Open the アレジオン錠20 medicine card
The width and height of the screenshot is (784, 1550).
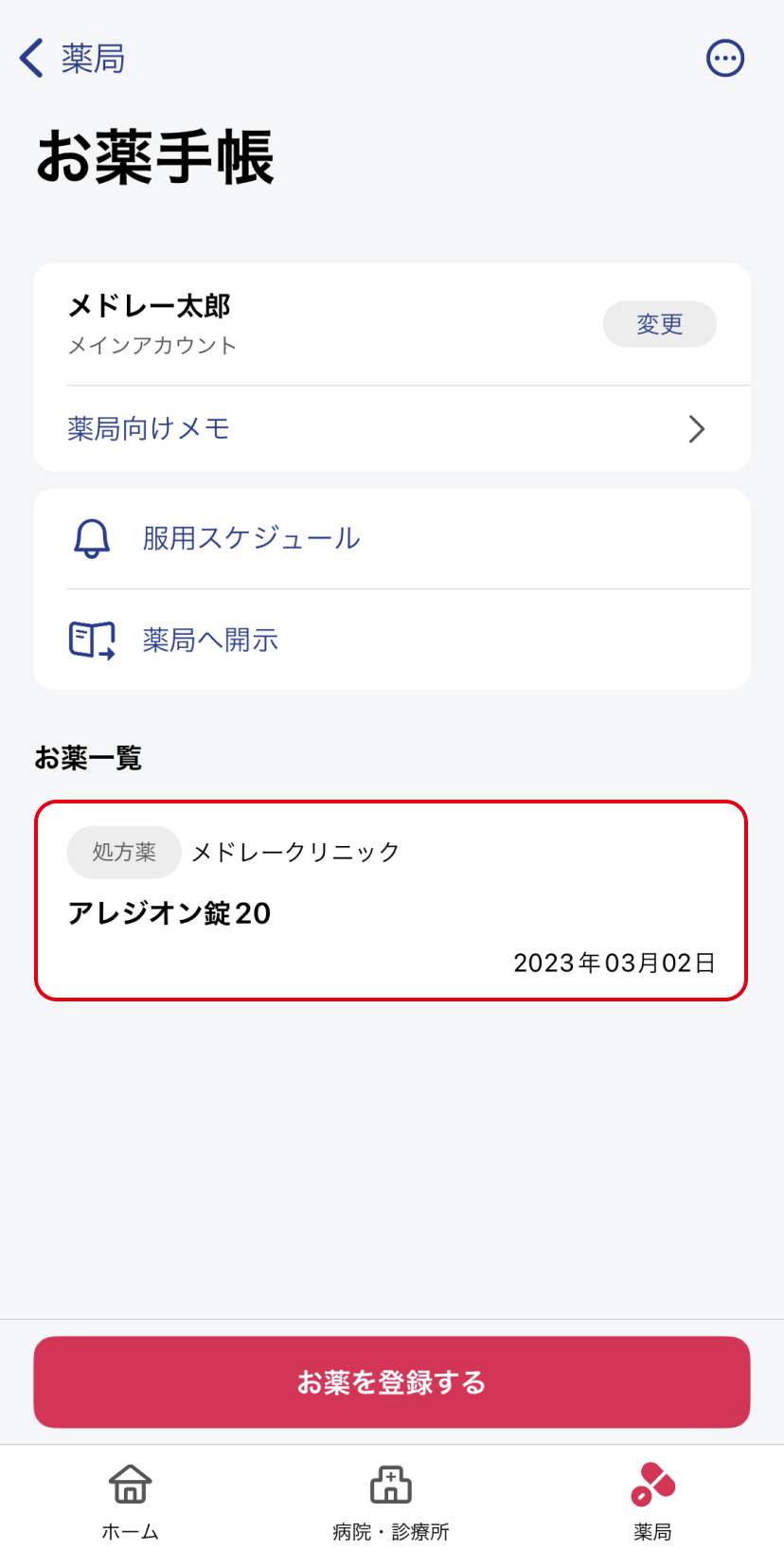(x=391, y=900)
